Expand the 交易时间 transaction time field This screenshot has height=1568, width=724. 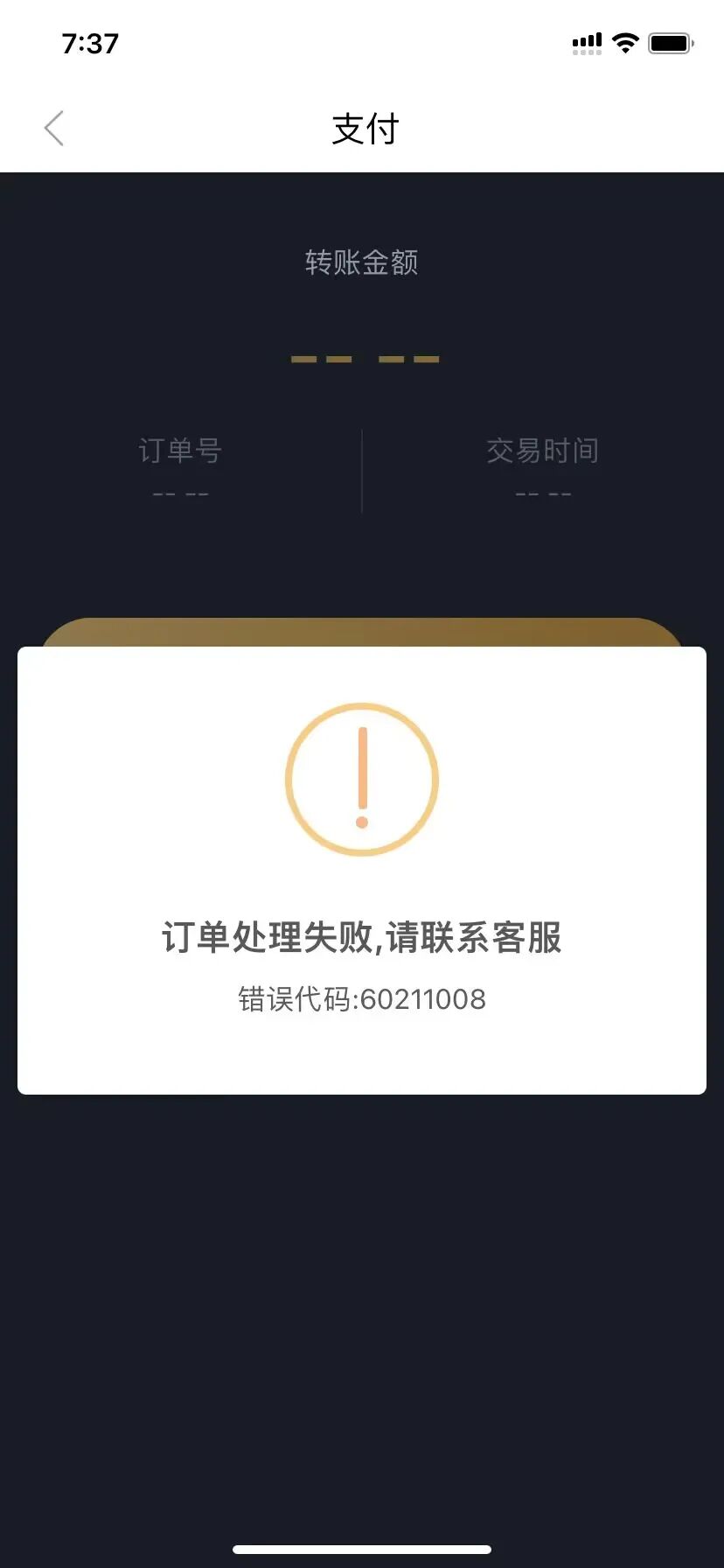click(x=542, y=451)
